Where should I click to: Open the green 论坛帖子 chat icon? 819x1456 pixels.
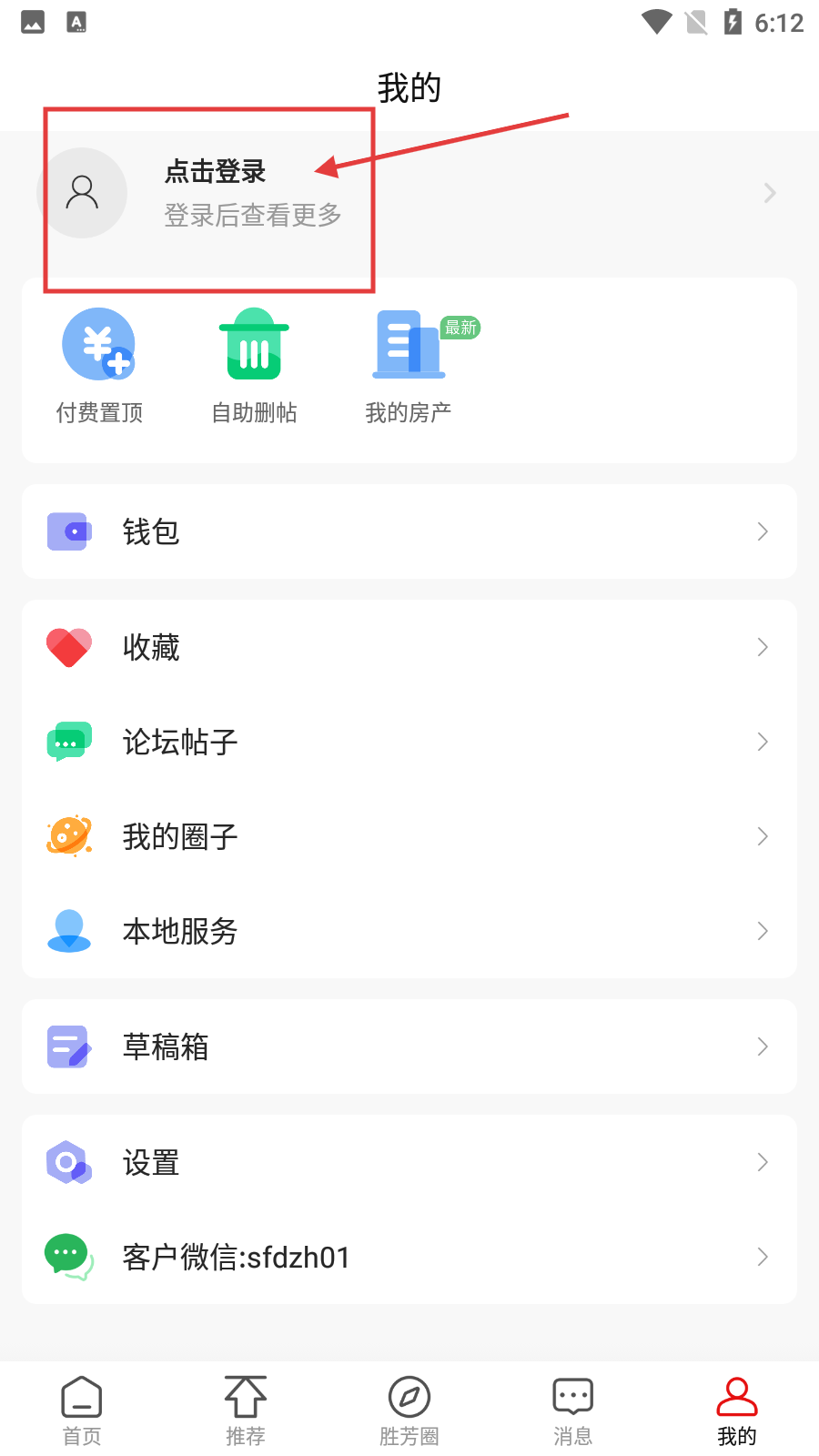[68, 742]
